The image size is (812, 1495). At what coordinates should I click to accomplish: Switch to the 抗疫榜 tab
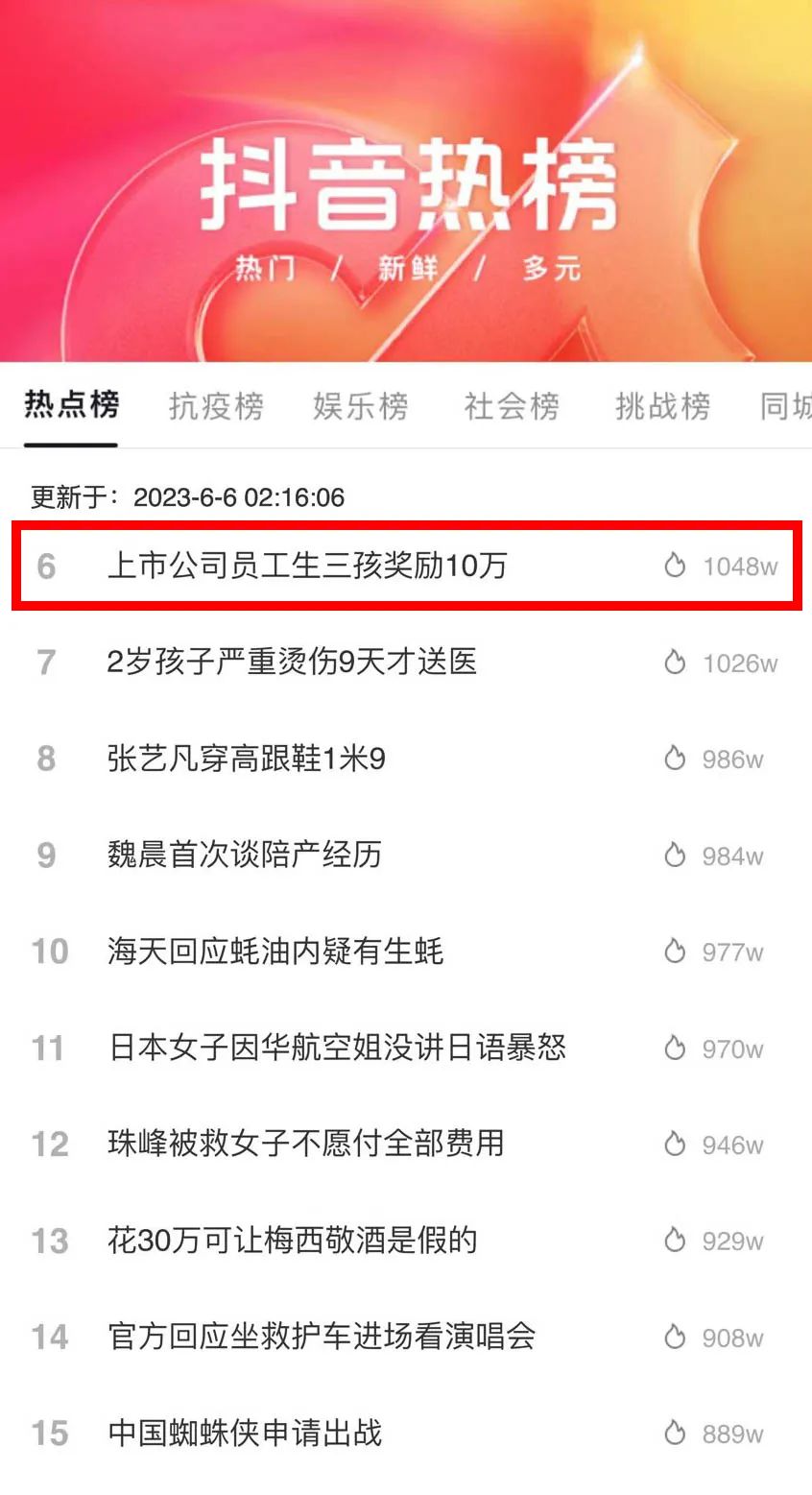click(x=216, y=406)
